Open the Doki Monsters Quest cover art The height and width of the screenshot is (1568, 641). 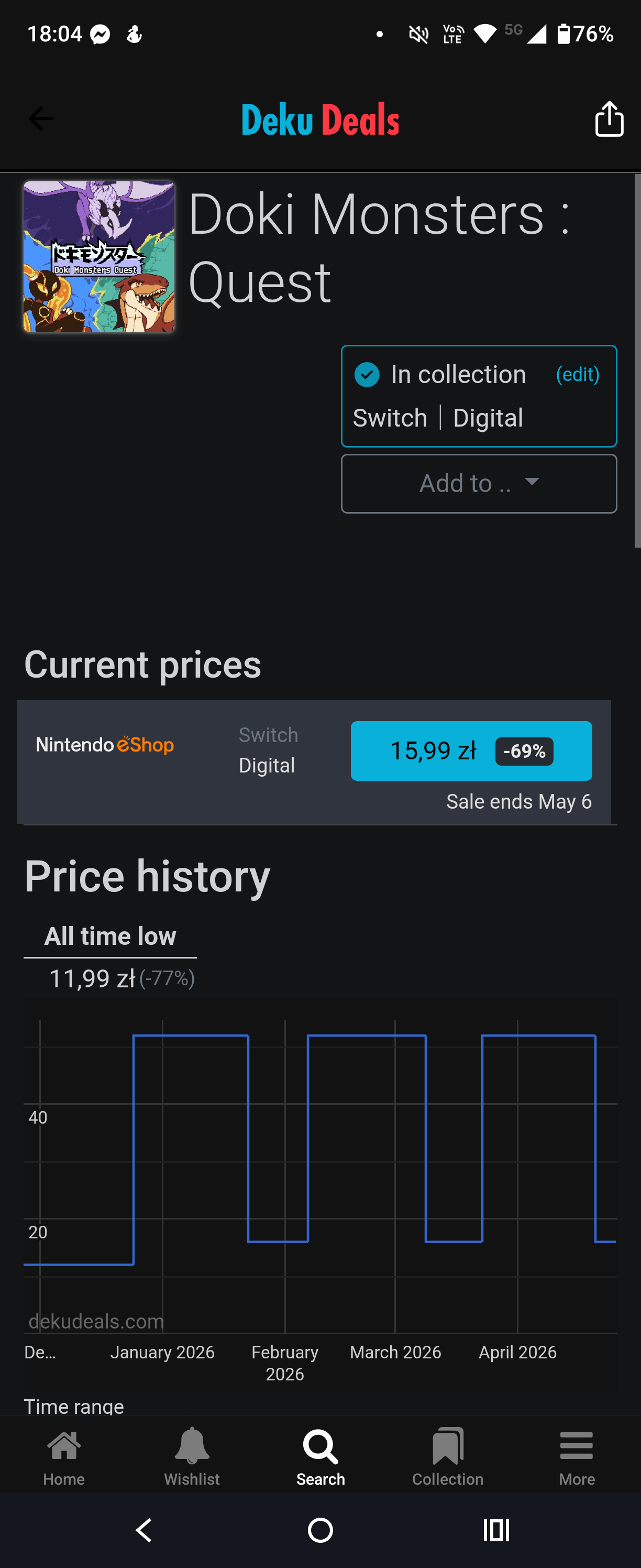[99, 256]
